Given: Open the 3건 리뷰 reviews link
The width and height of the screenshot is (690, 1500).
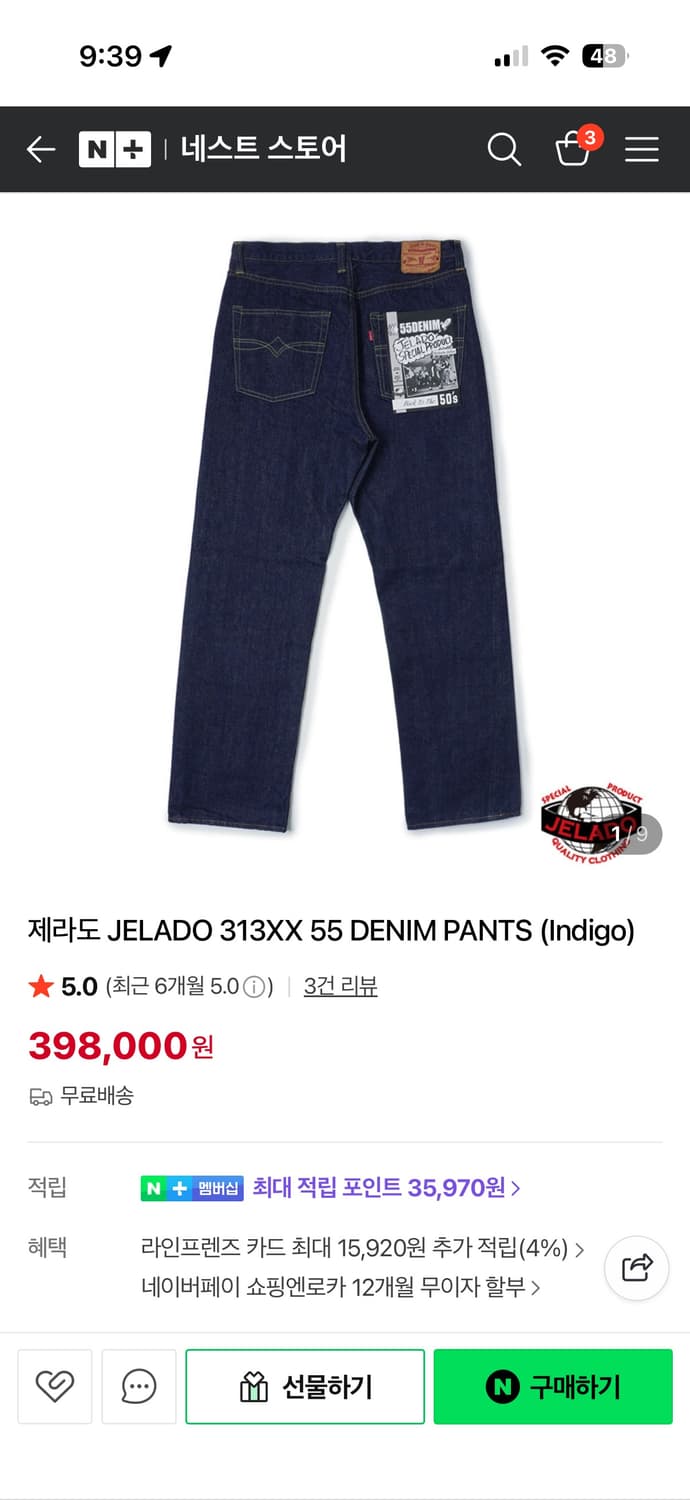Looking at the screenshot, I should pos(341,987).
